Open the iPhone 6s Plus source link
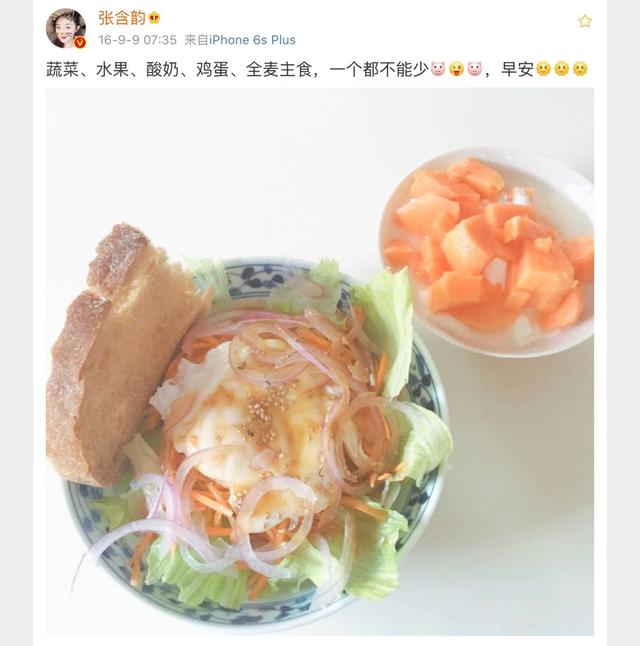The height and width of the screenshot is (646, 640). point(252,40)
